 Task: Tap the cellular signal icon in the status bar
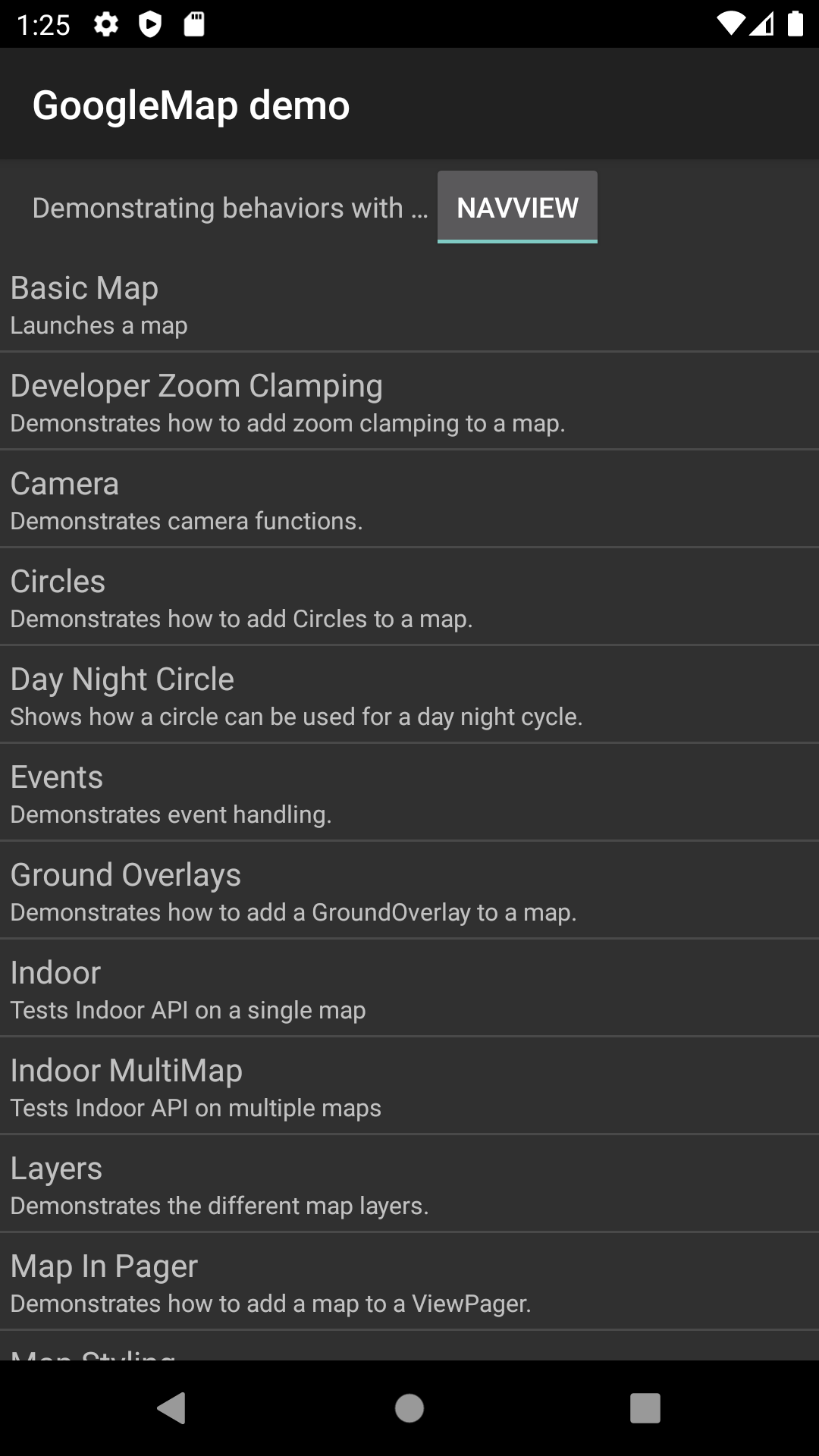click(x=764, y=23)
